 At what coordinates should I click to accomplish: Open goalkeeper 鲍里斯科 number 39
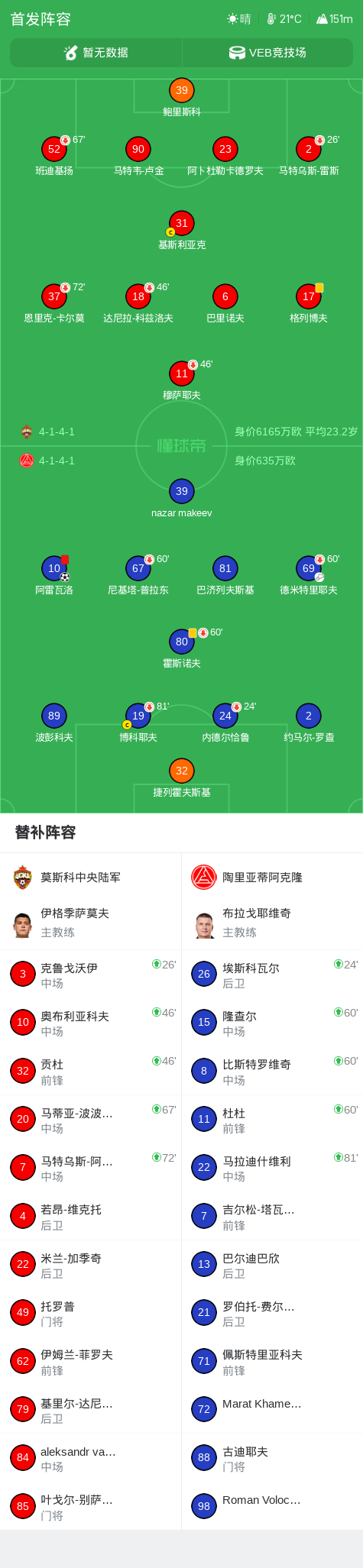coord(181,98)
